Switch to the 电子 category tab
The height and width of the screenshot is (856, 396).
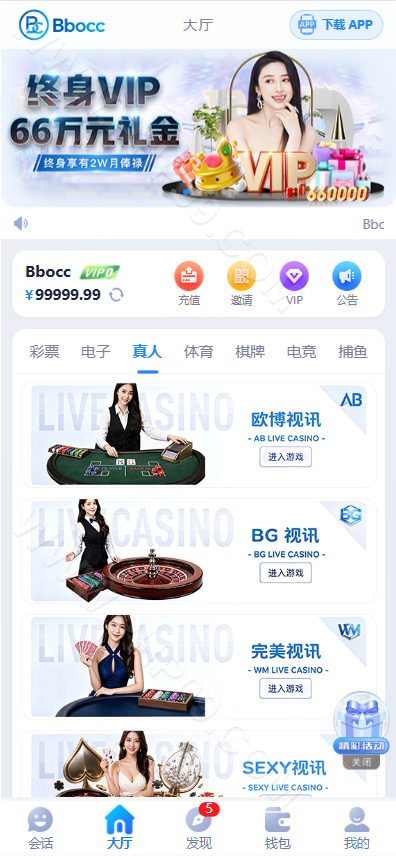click(x=96, y=352)
